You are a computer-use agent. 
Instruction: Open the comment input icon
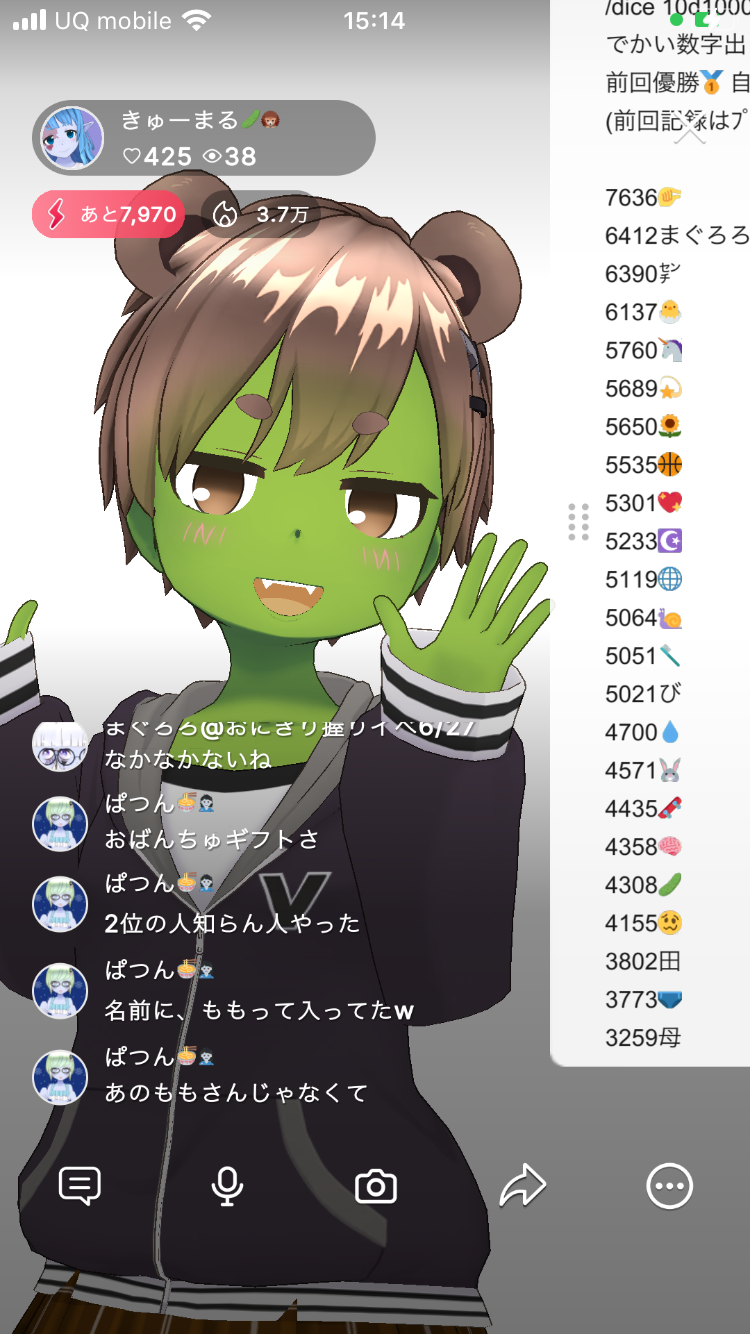point(80,1186)
